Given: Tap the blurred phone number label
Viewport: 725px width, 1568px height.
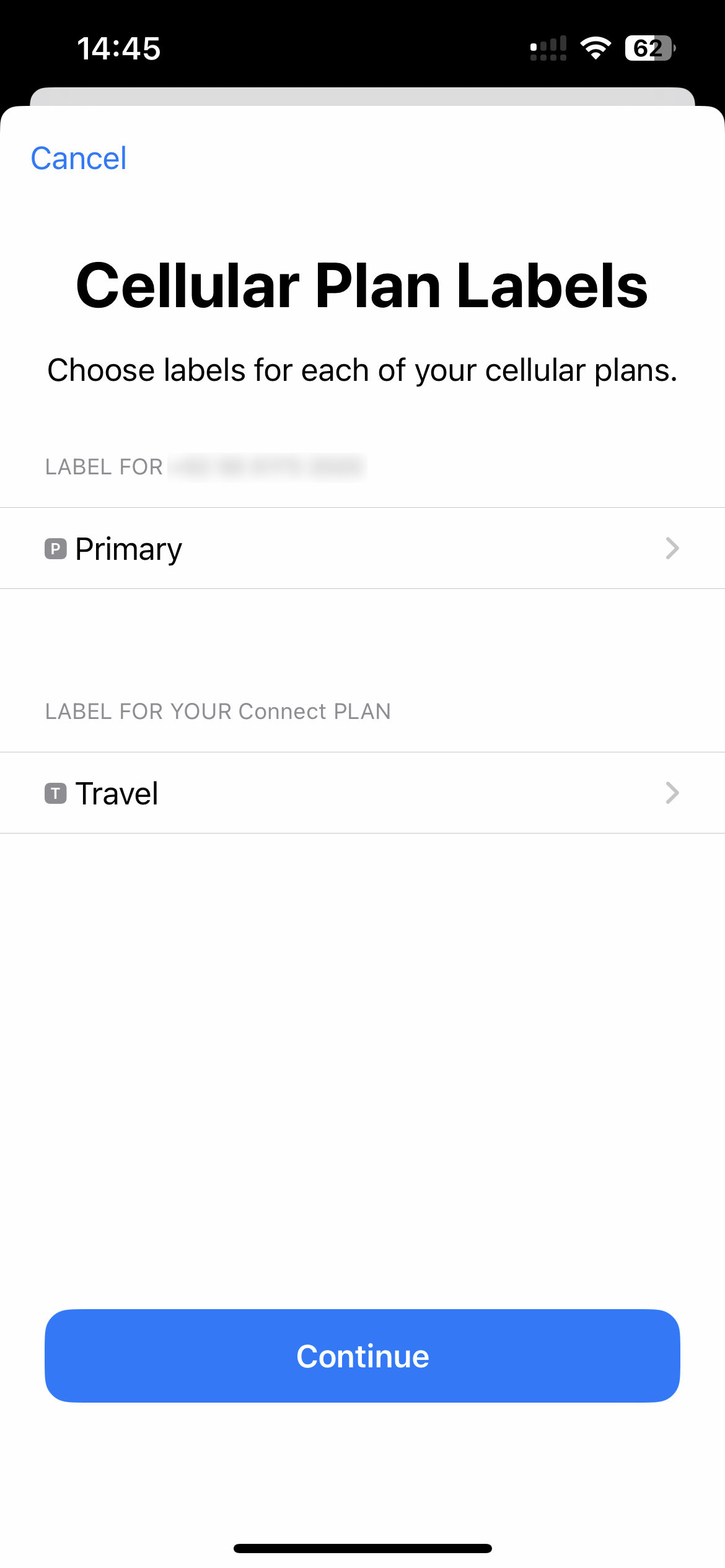Looking at the screenshot, I should click(x=266, y=466).
